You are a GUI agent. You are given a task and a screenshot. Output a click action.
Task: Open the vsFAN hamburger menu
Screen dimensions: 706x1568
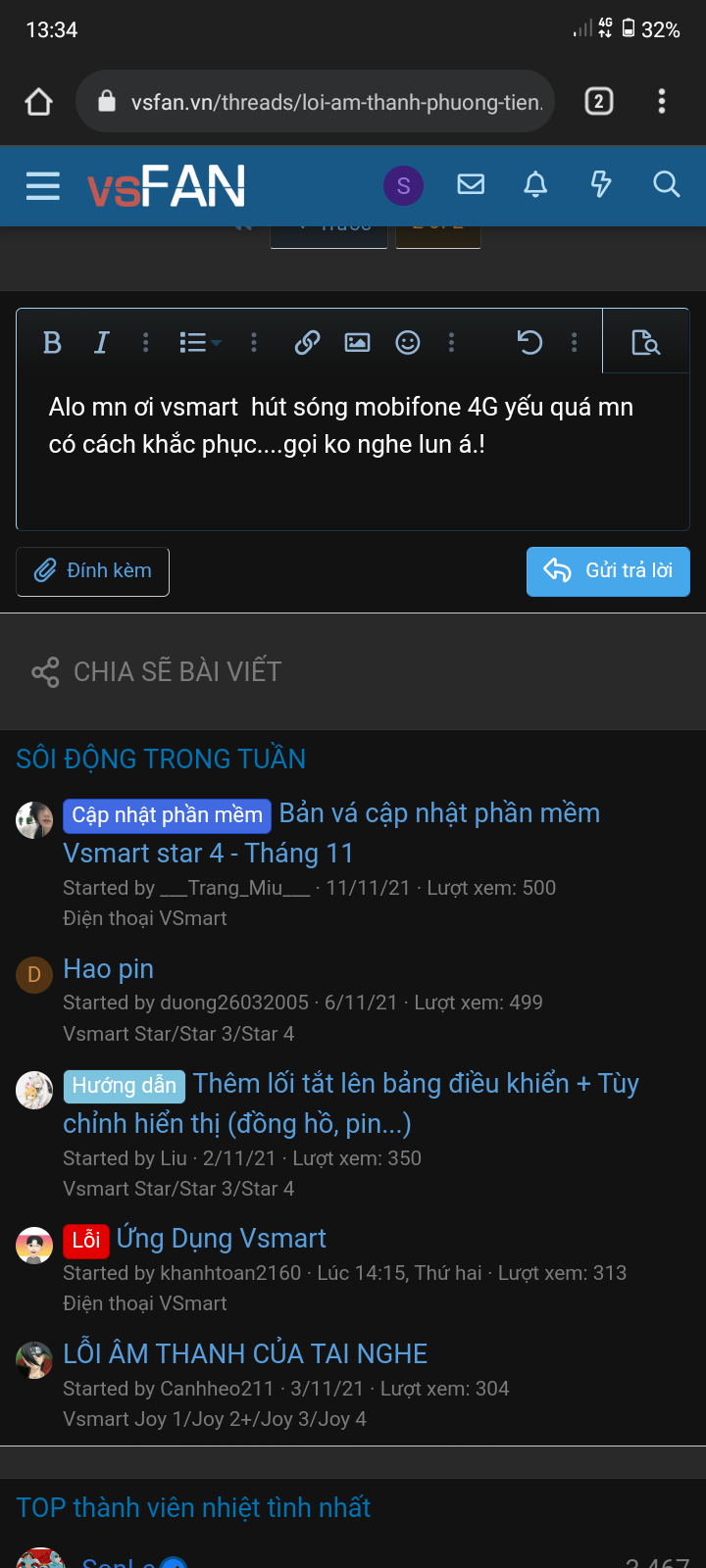[x=42, y=185]
